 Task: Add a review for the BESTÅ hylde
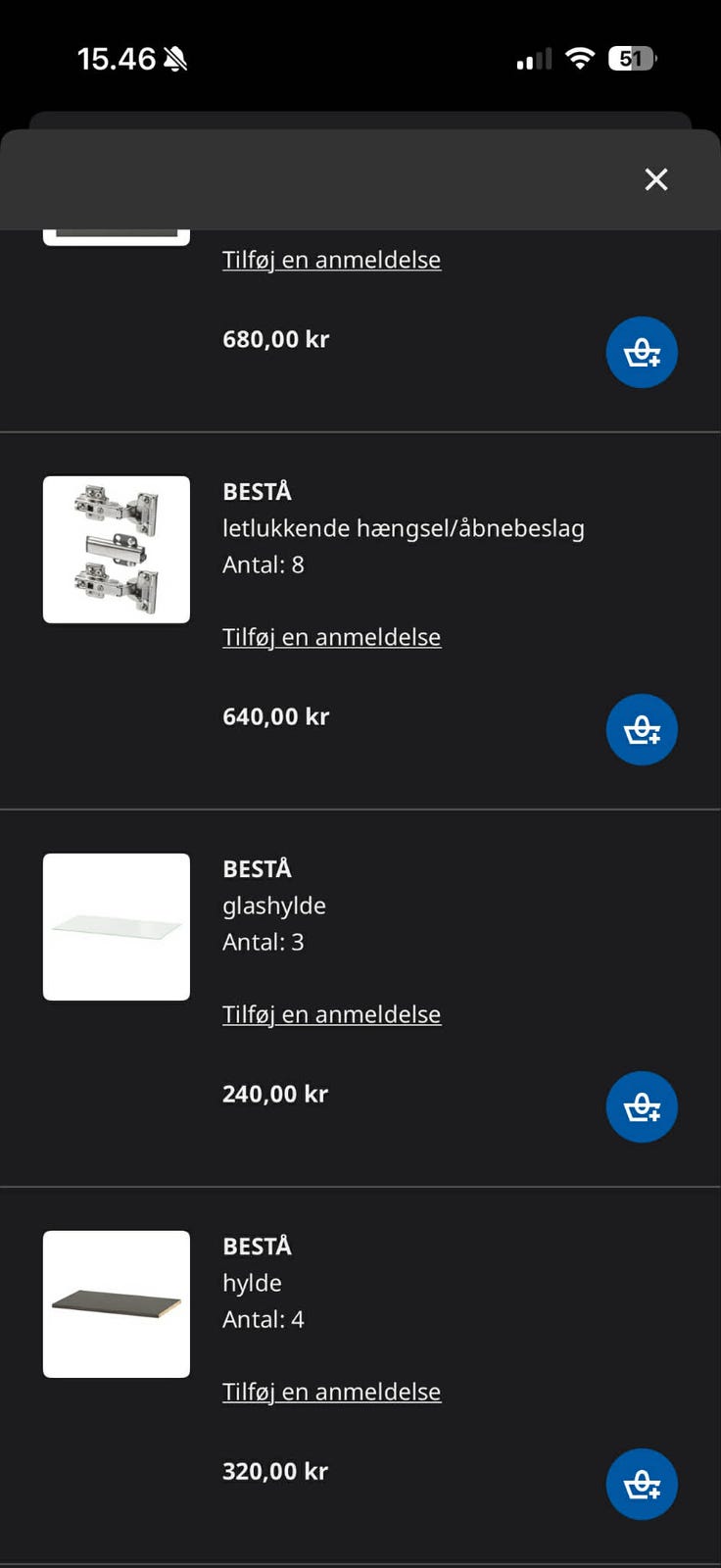click(x=331, y=1392)
